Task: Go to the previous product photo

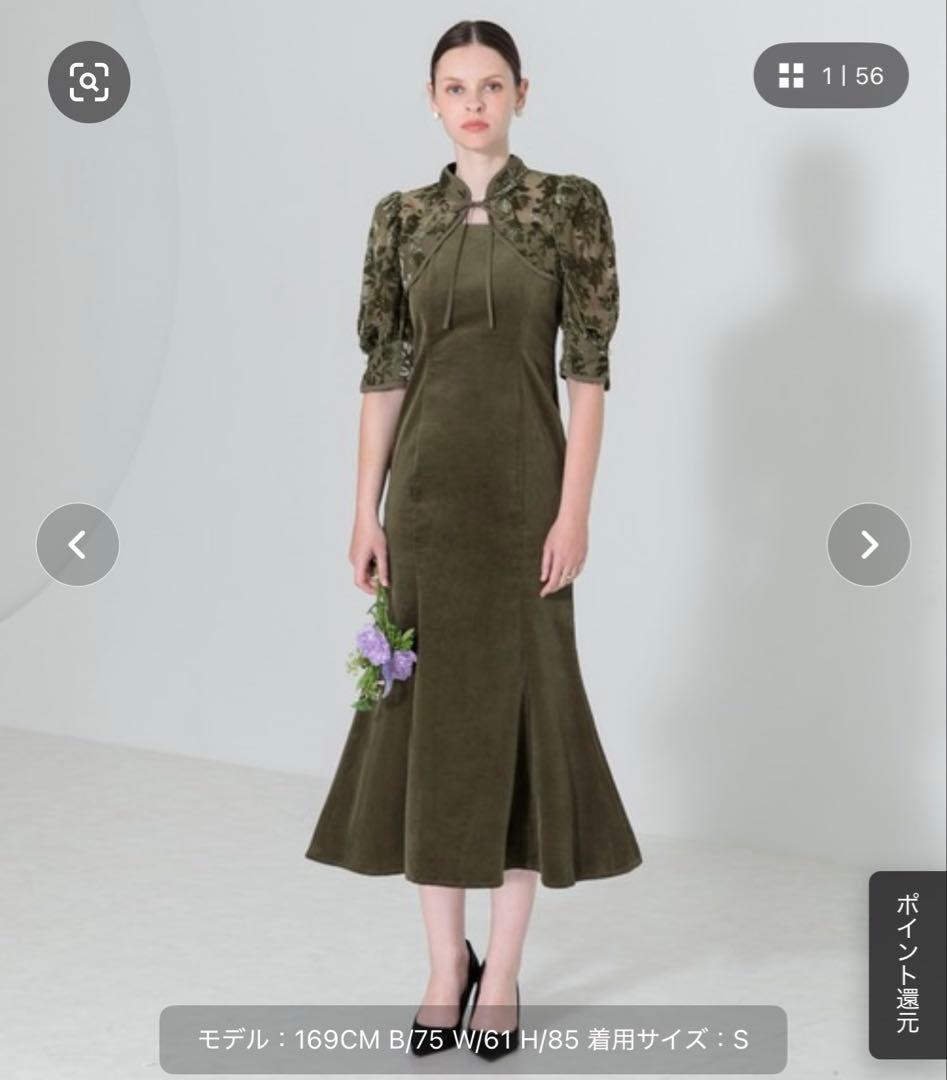Action: 78,545
